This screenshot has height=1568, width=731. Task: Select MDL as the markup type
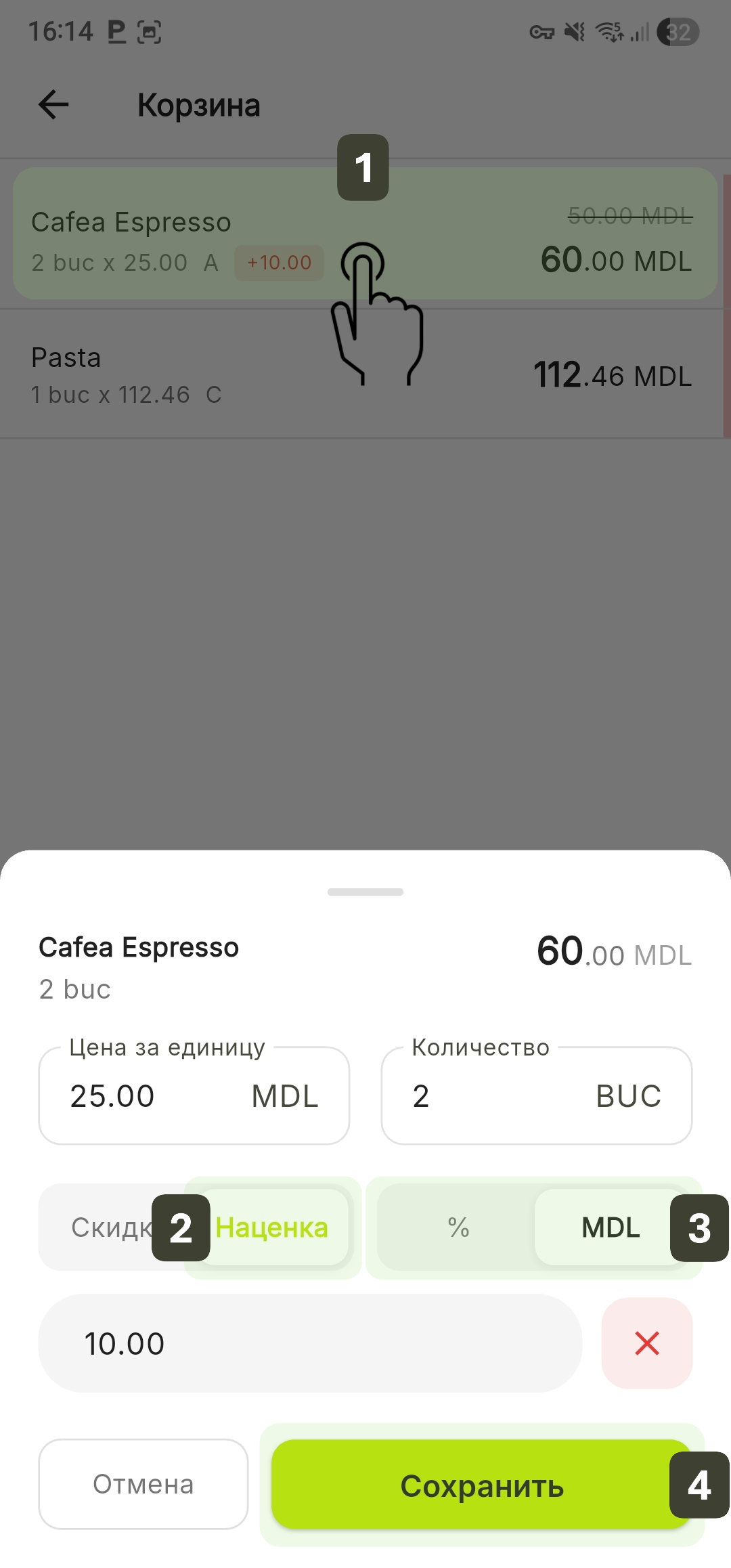(611, 1227)
